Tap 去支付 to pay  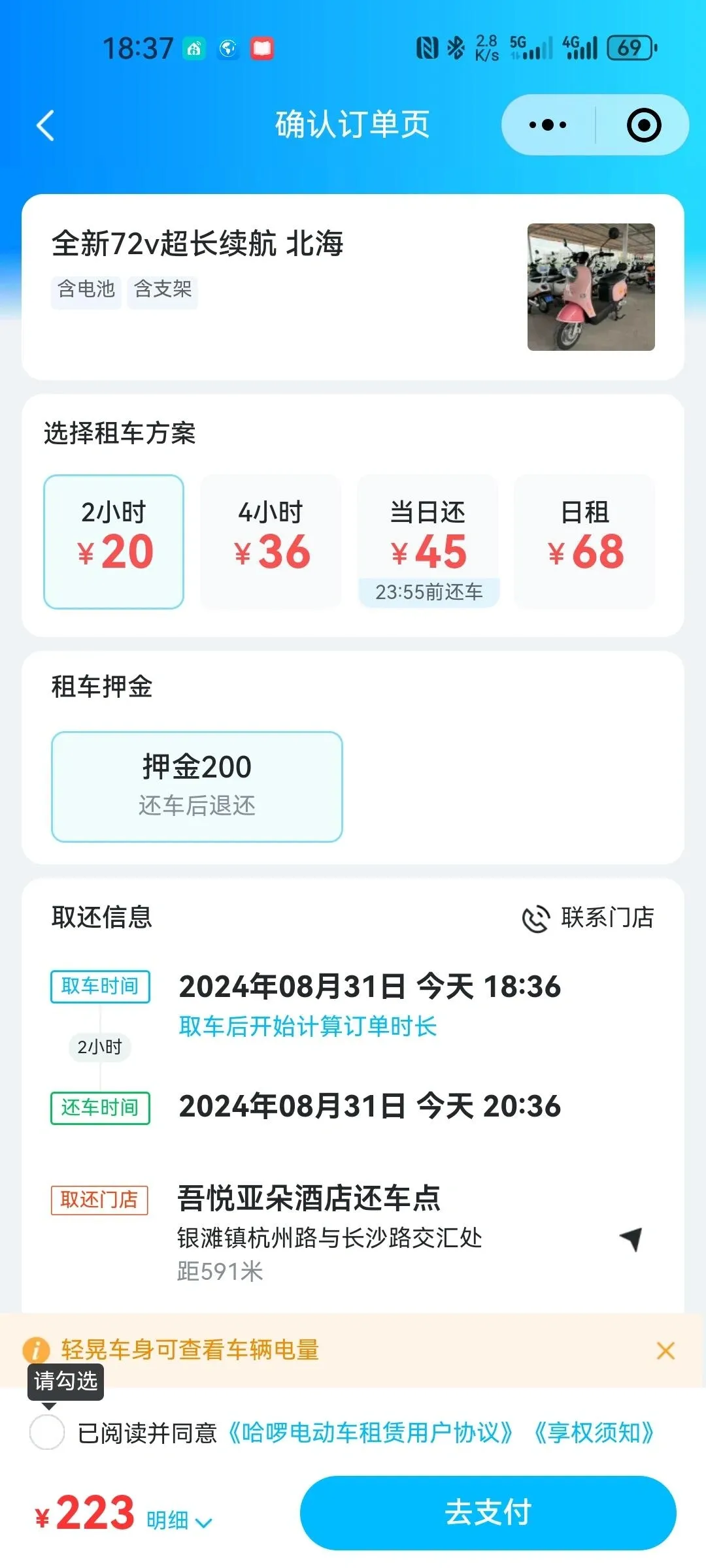tap(488, 1512)
